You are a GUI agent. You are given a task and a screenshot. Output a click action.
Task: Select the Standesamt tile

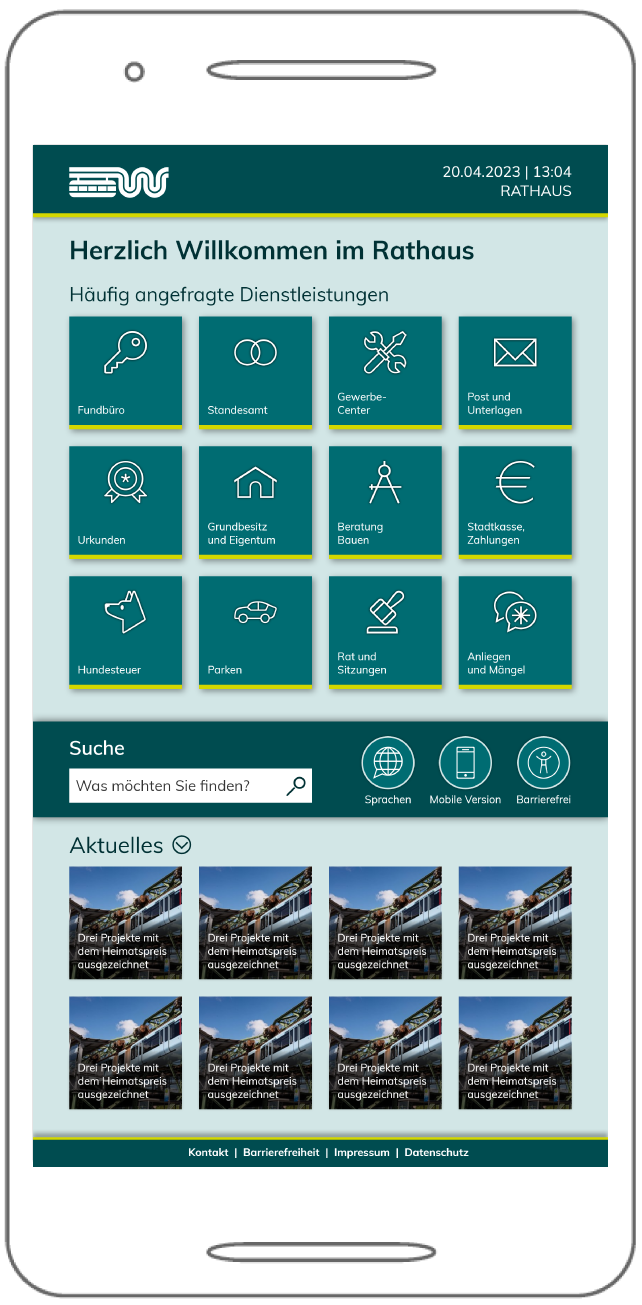click(255, 372)
